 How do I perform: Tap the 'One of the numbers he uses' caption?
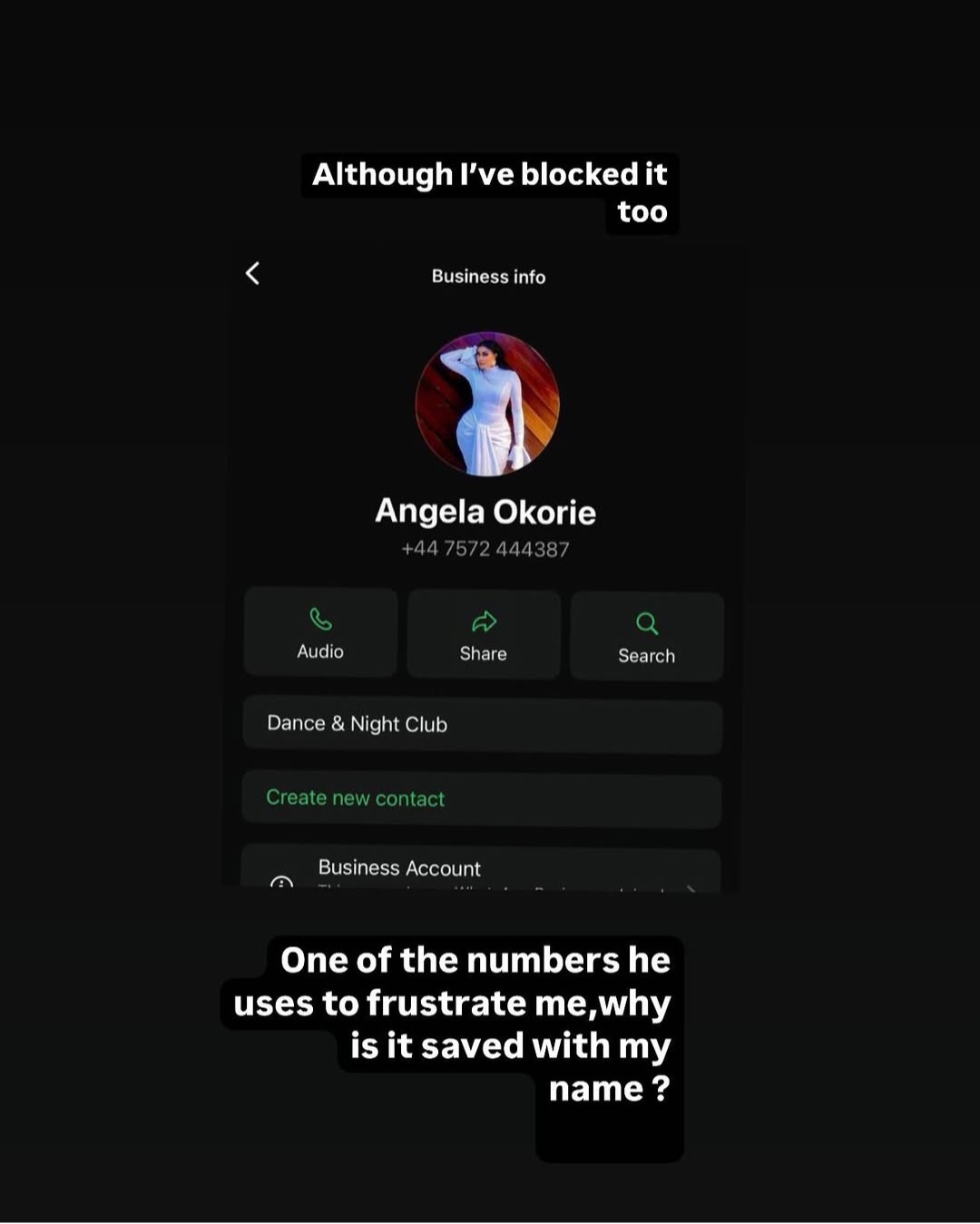pos(454,1023)
